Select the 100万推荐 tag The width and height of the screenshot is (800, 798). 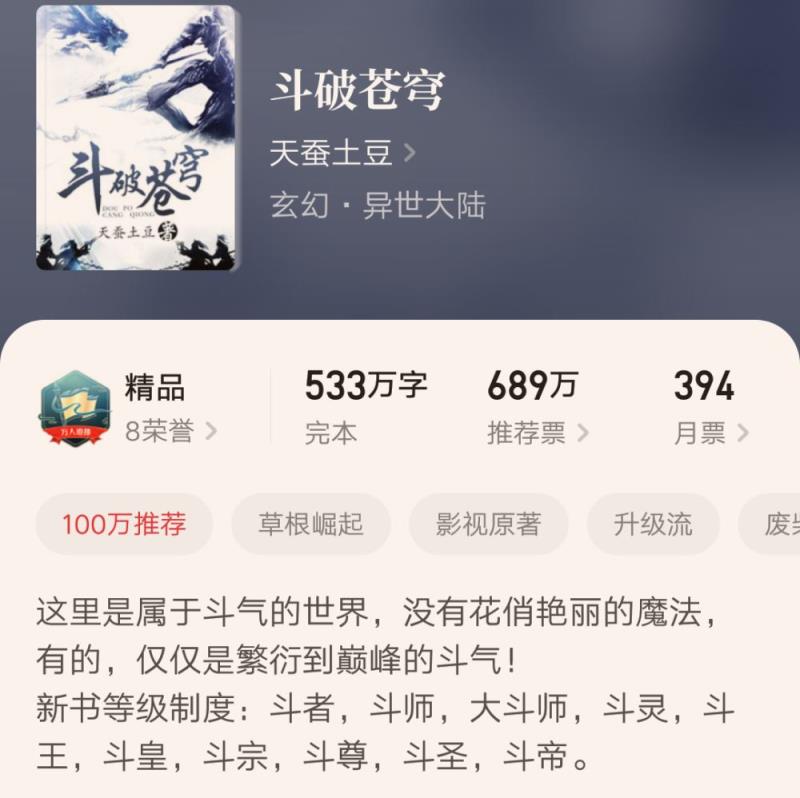124,524
